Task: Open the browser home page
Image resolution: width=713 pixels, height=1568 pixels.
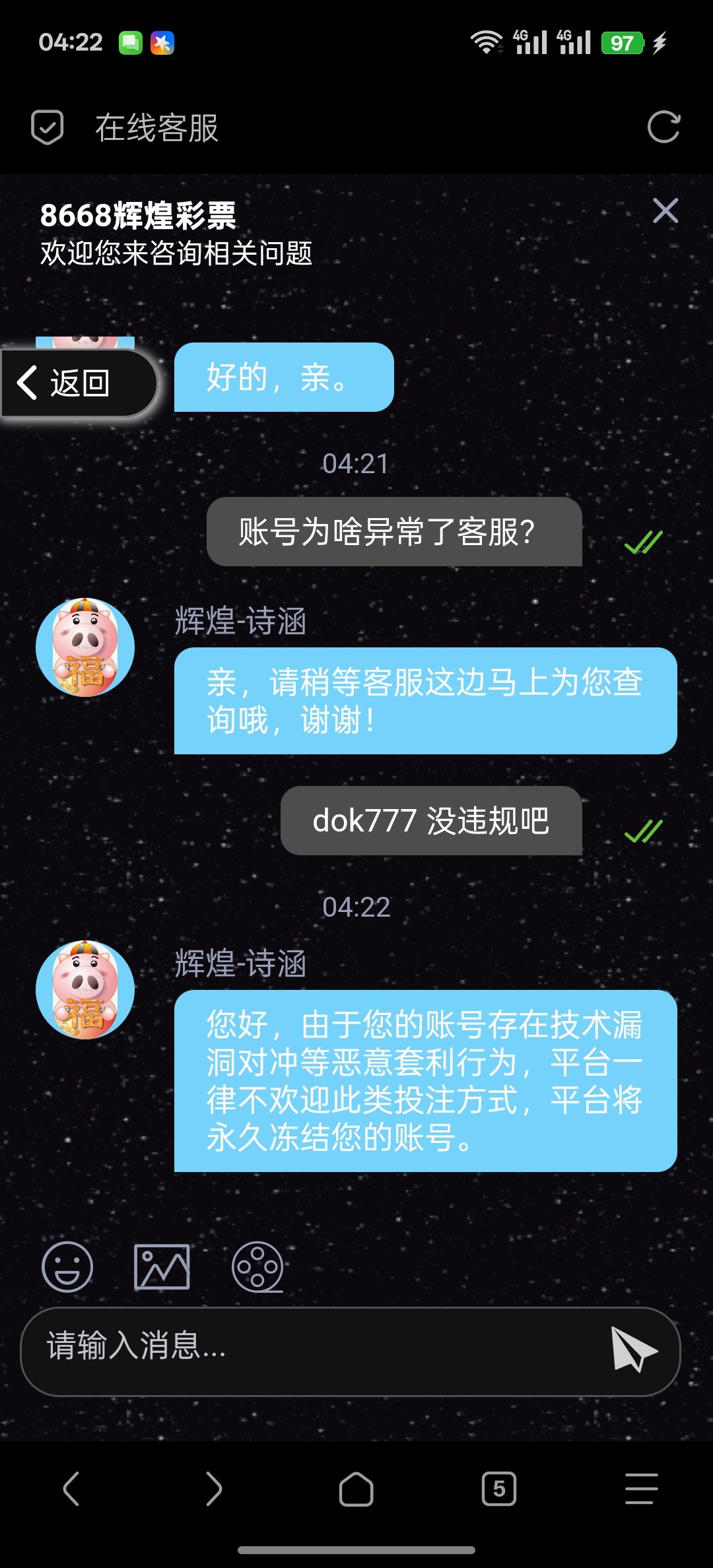Action: (x=356, y=1489)
